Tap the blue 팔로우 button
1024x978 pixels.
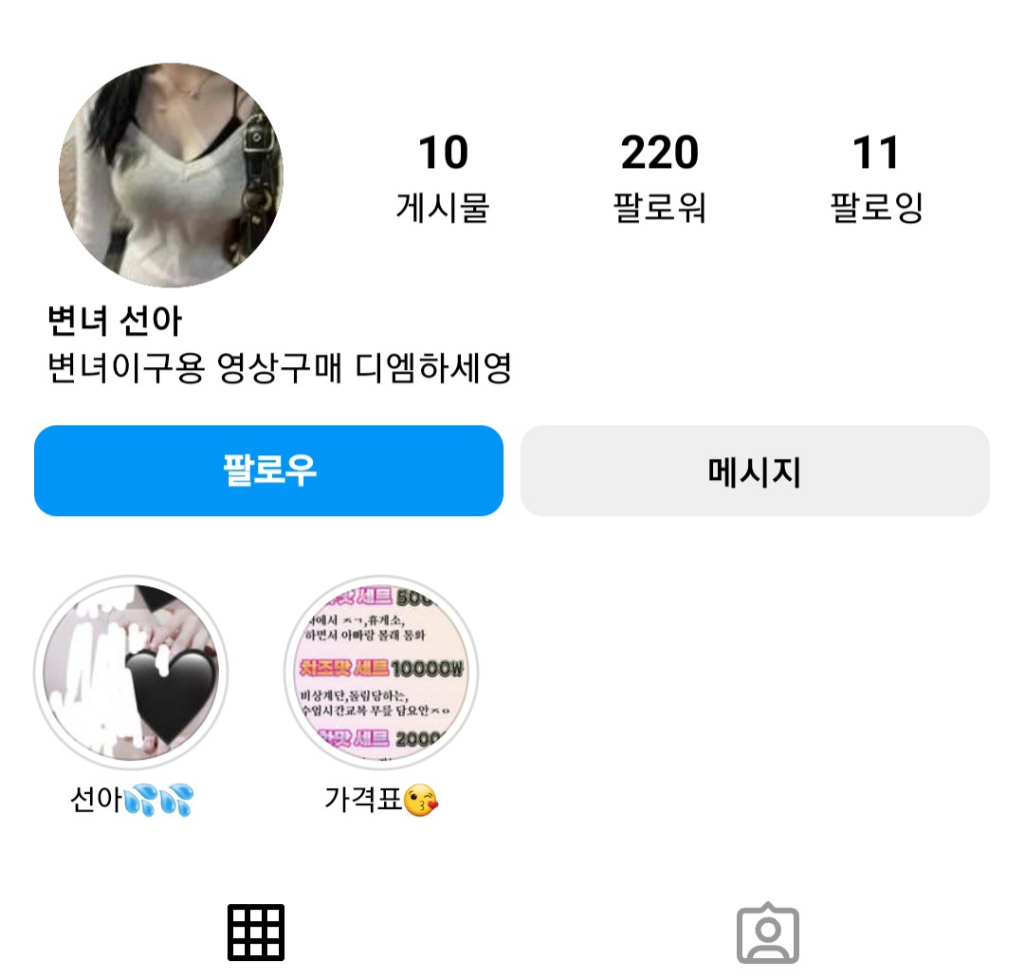(x=268, y=471)
